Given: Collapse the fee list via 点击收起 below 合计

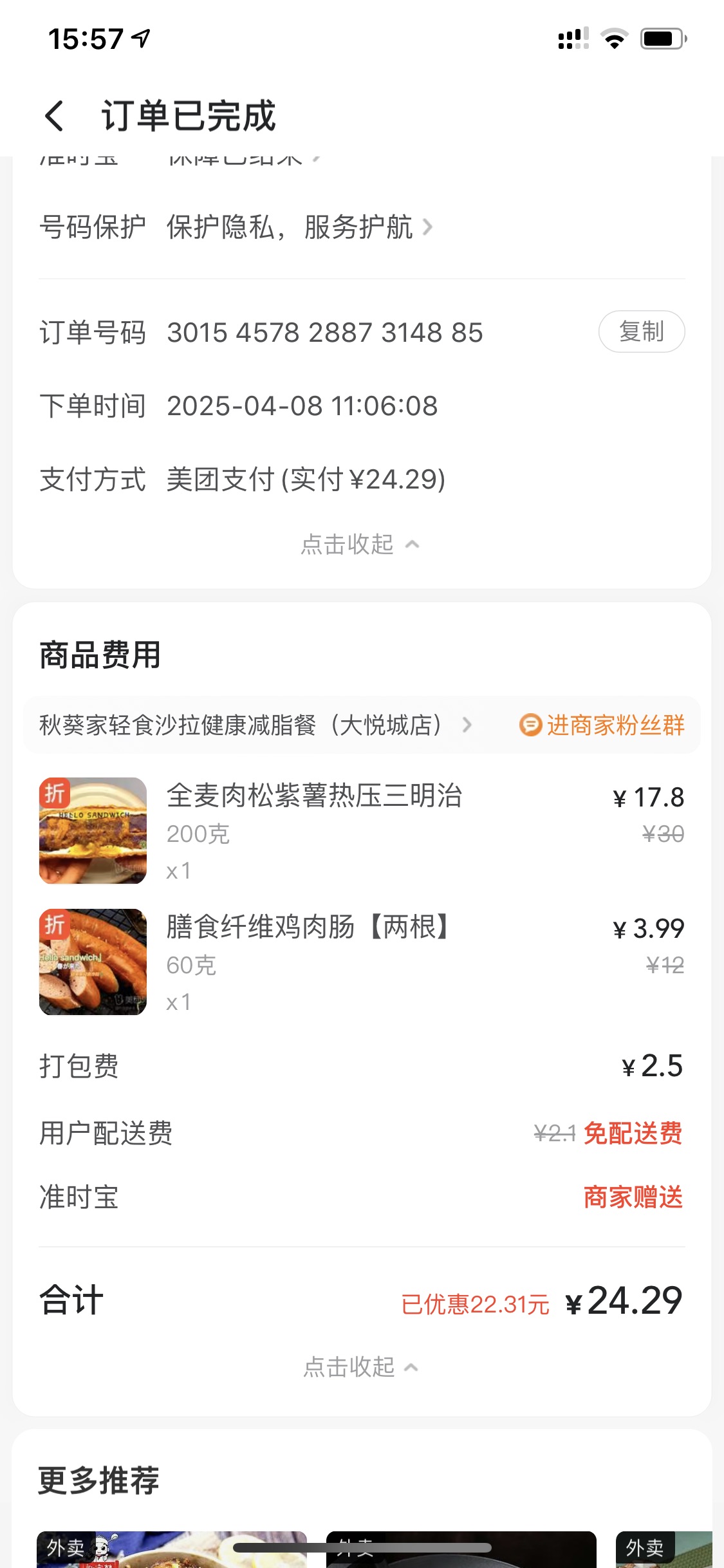Looking at the screenshot, I should (360, 1367).
